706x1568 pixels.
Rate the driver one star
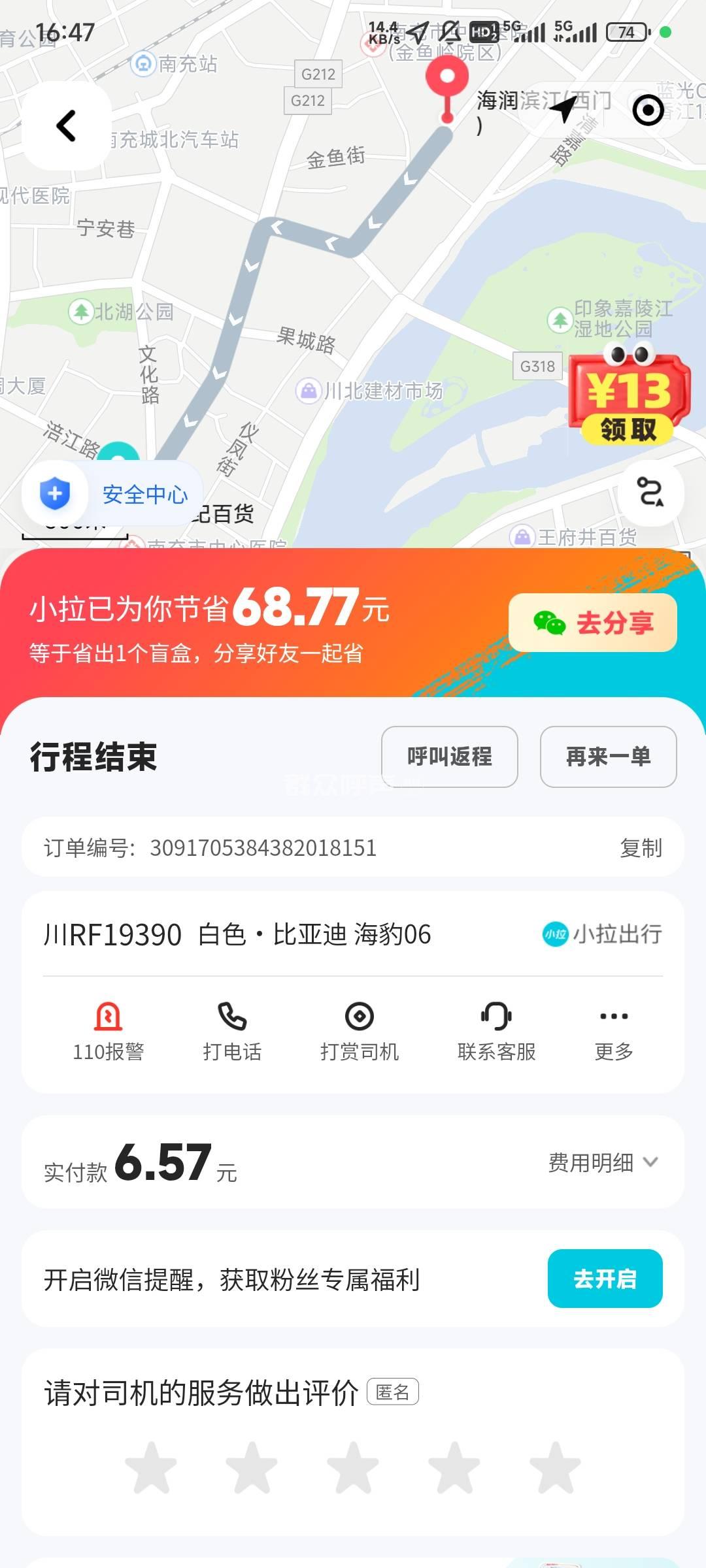pos(151,1468)
